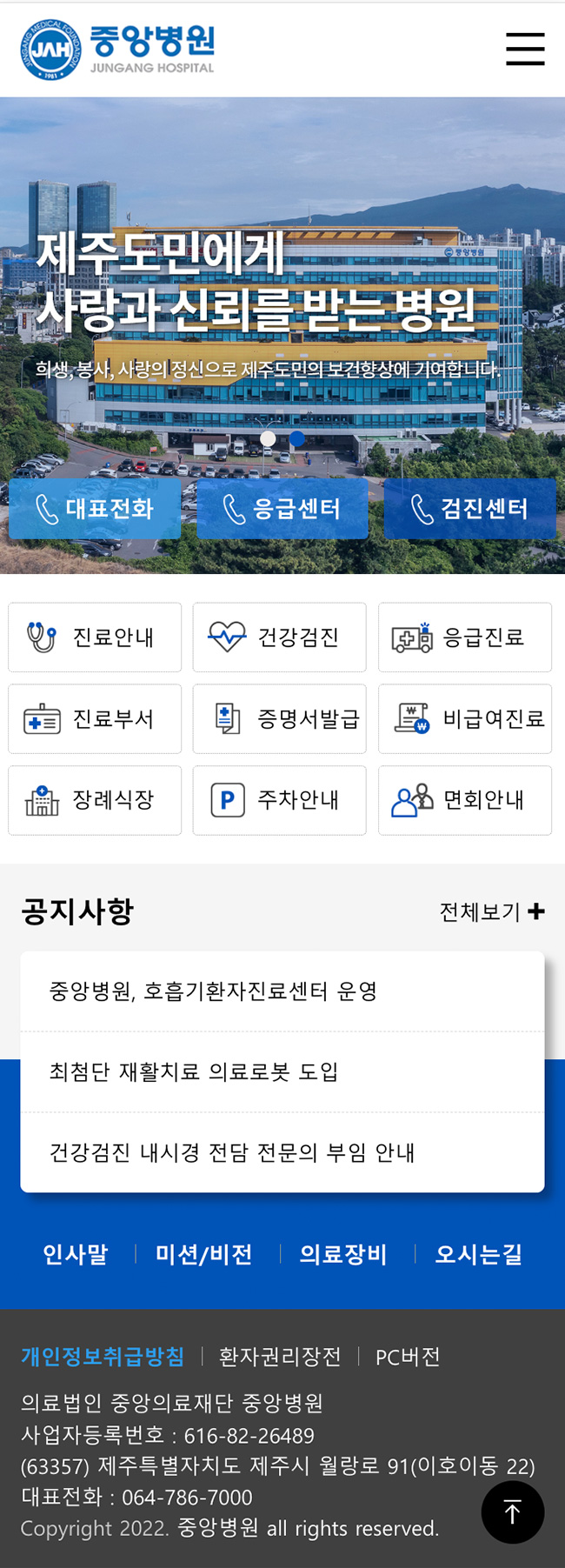View all notices via 전체보기
This screenshot has width=565, height=1568.
coord(491,911)
